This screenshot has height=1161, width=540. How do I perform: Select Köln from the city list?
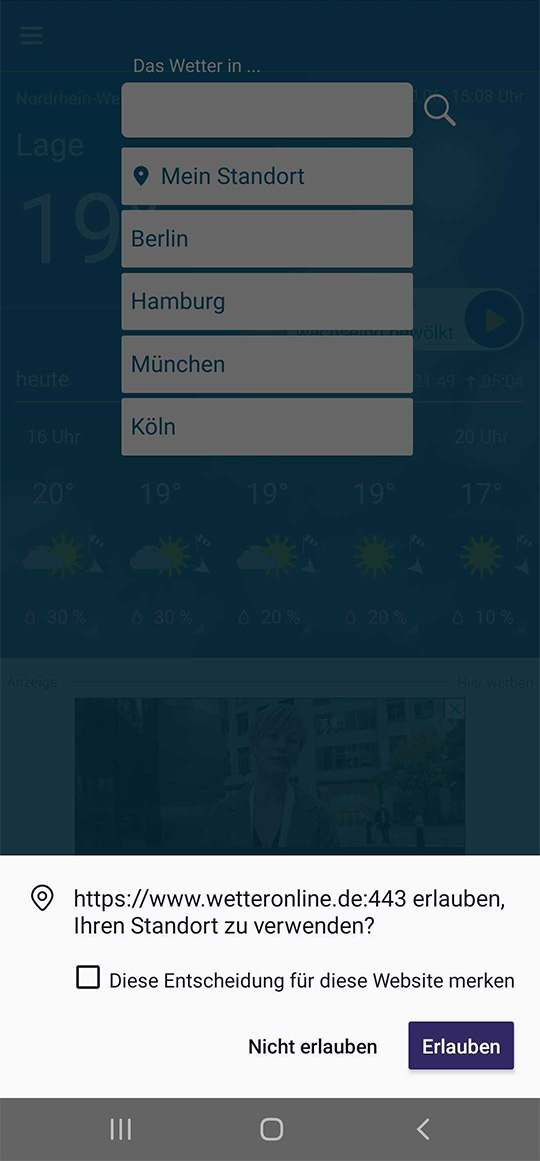point(267,426)
